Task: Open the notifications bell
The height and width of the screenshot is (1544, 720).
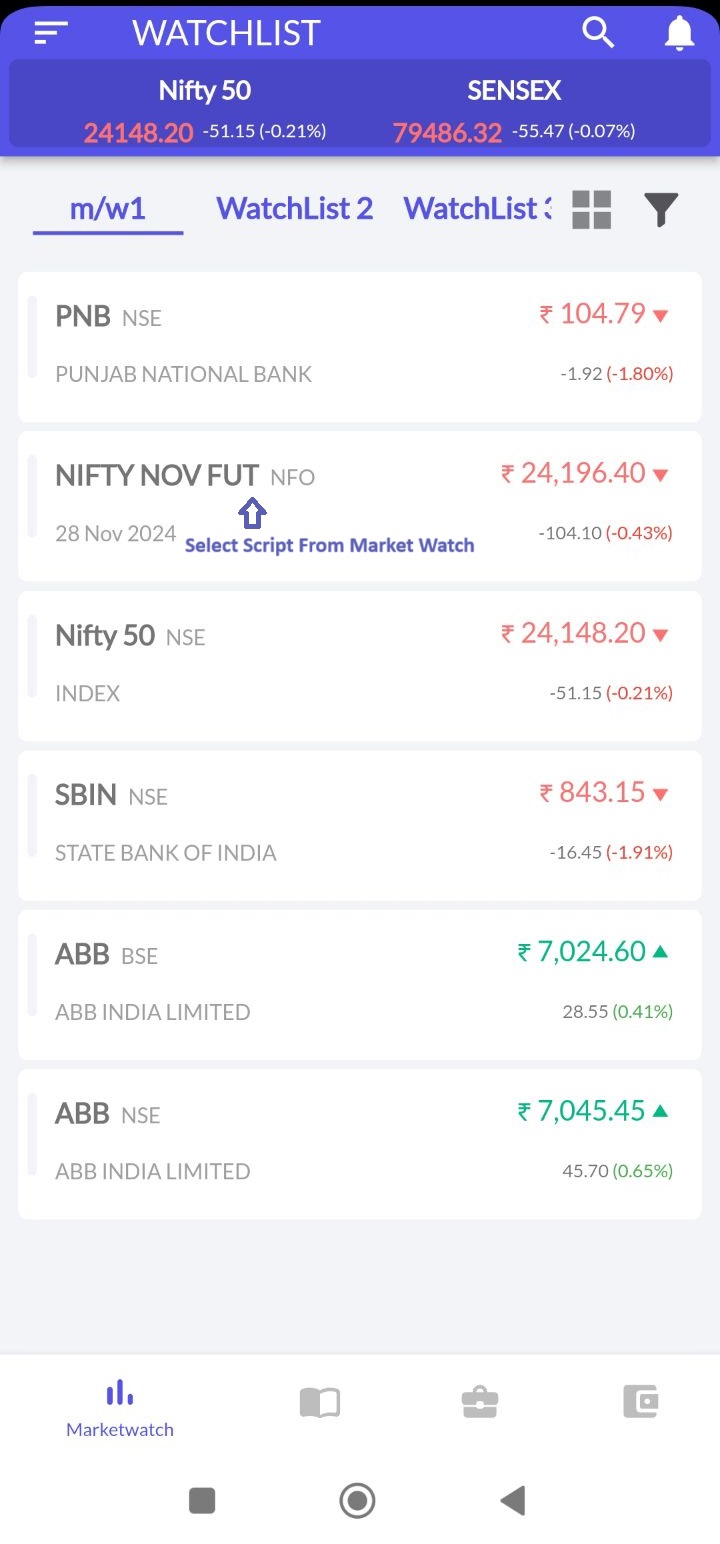Action: coord(679,33)
